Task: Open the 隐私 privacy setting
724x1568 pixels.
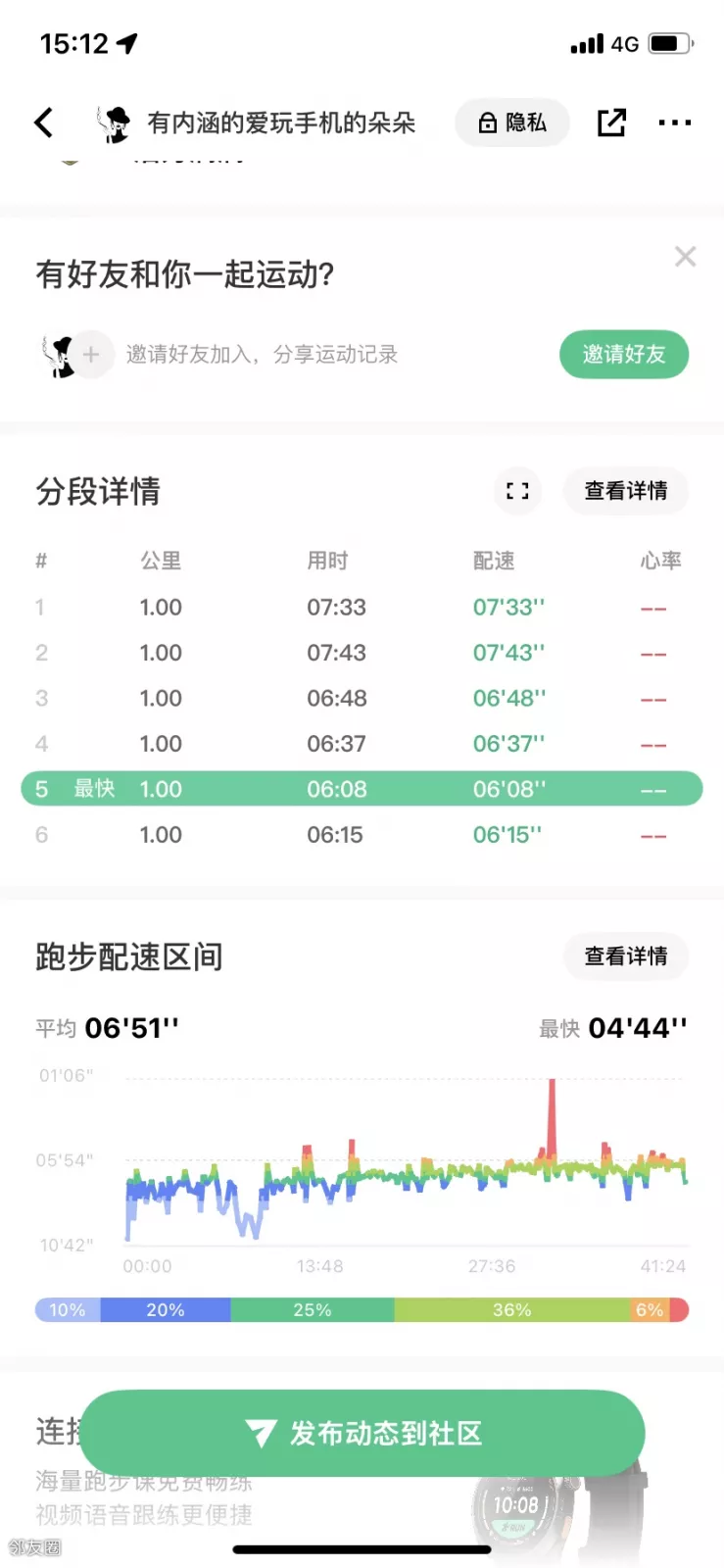Action: click(511, 122)
